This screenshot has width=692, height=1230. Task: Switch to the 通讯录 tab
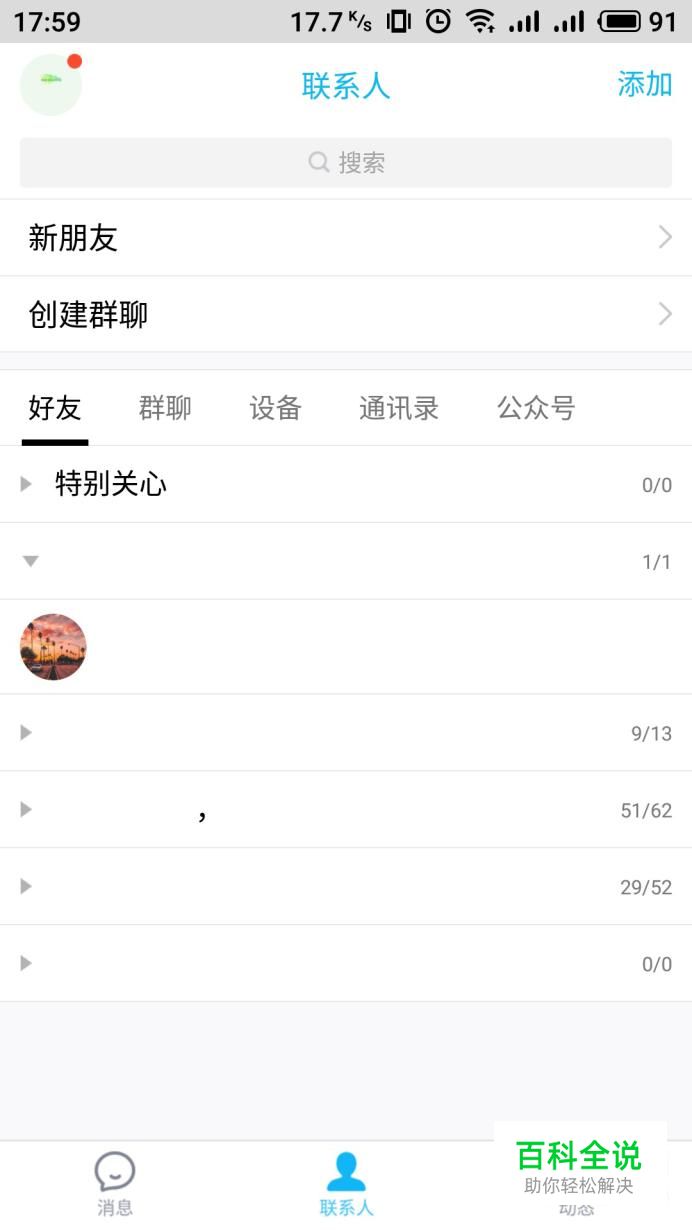(x=399, y=408)
